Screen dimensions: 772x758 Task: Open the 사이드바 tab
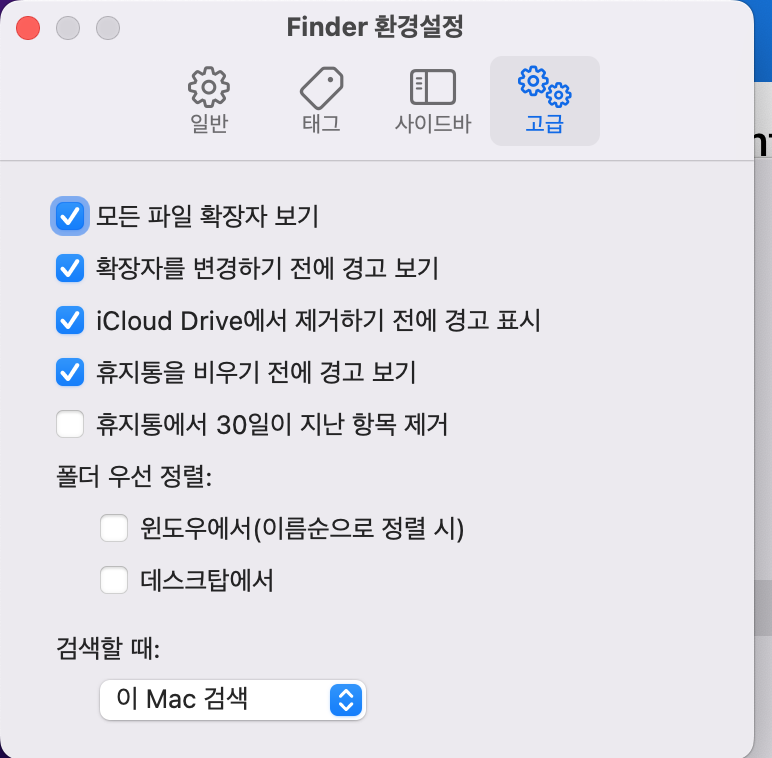432,101
